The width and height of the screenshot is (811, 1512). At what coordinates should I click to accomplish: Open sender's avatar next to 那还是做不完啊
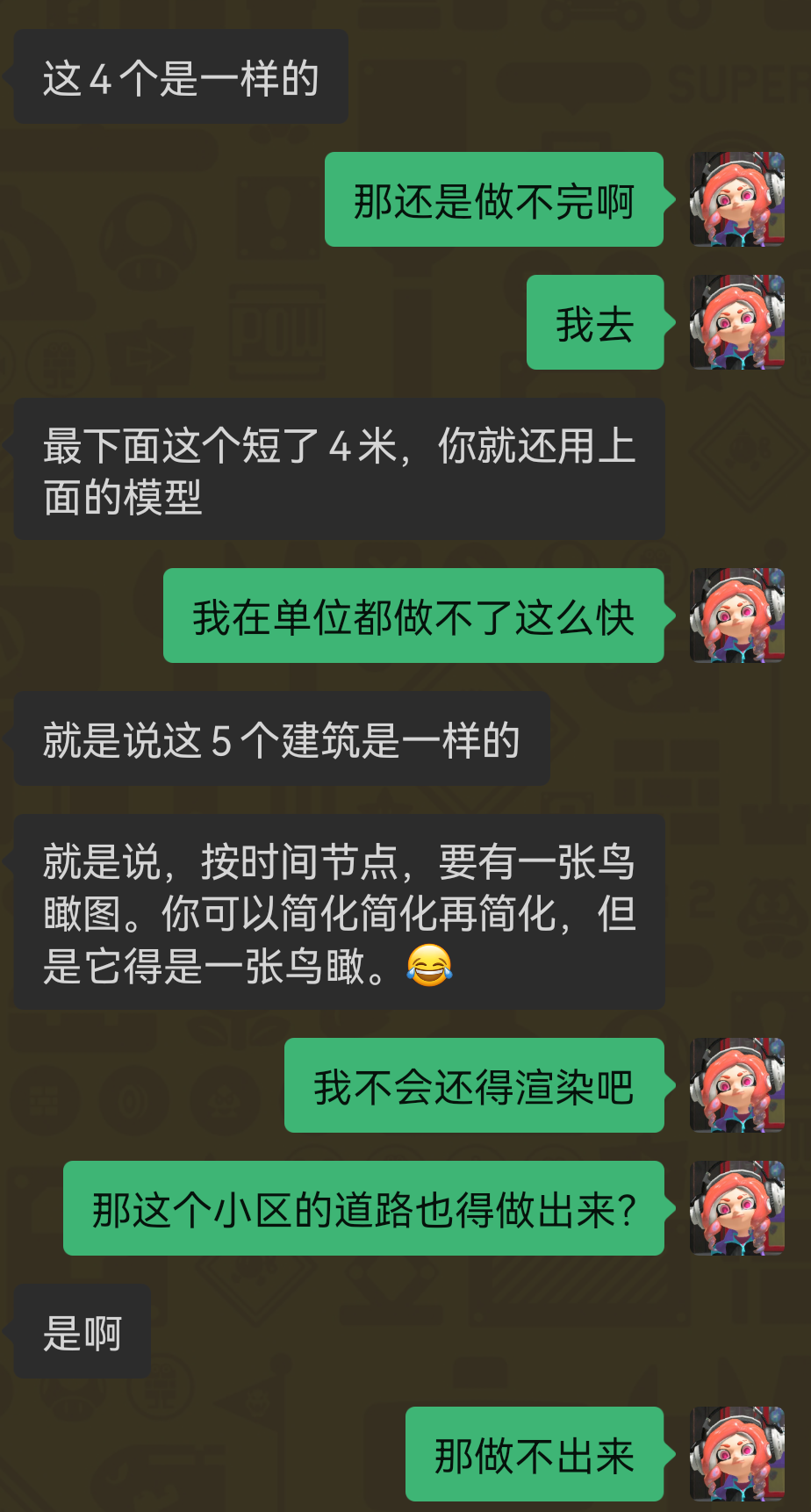(x=737, y=199)
